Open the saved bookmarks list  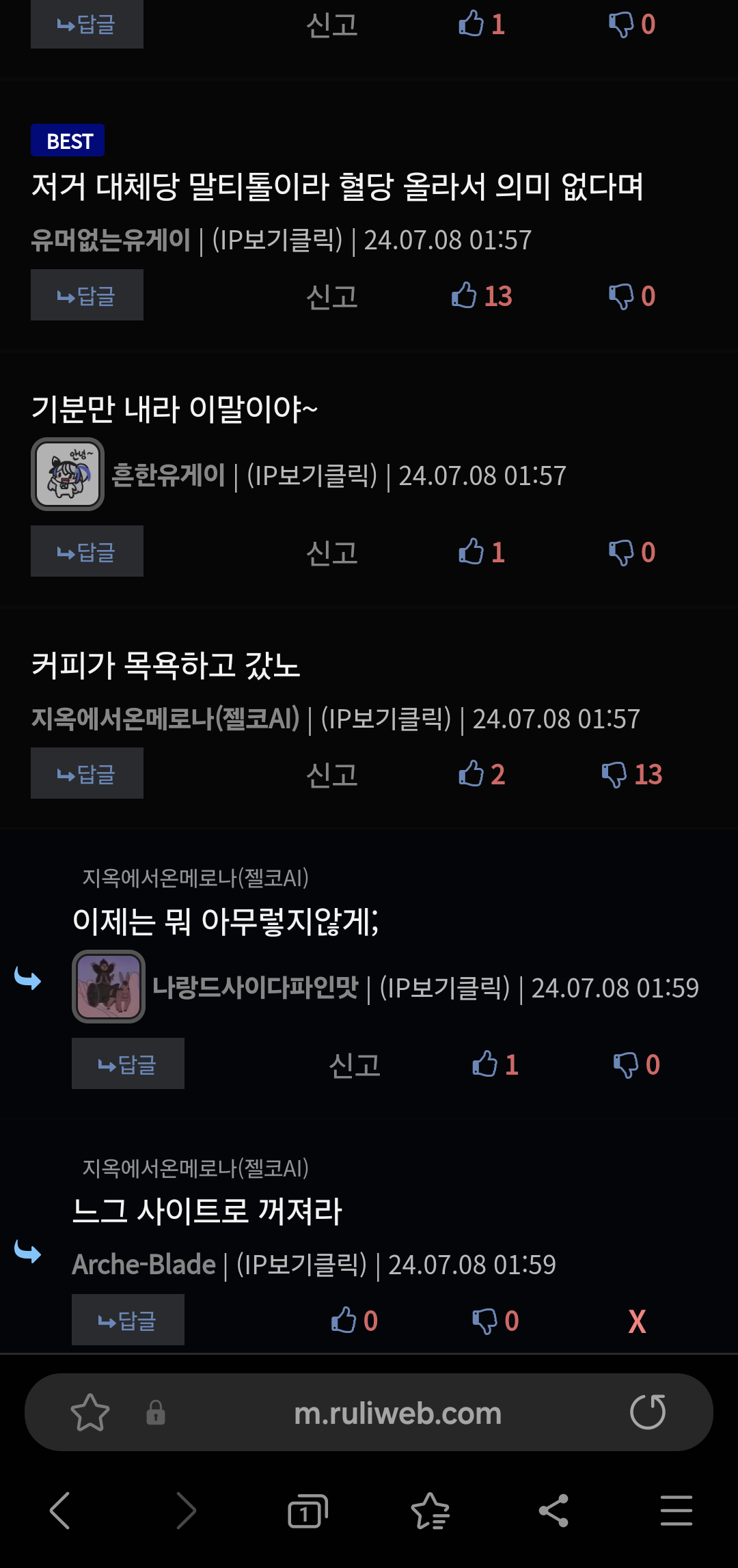point(430,1511)
